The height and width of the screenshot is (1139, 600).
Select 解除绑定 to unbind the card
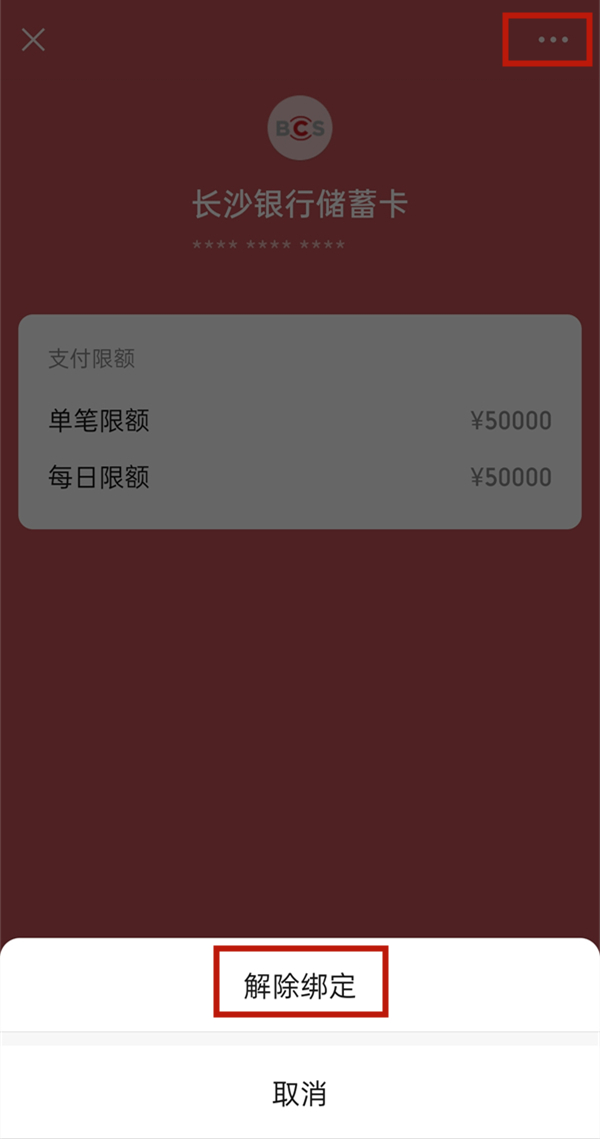(x=300, y=986)
